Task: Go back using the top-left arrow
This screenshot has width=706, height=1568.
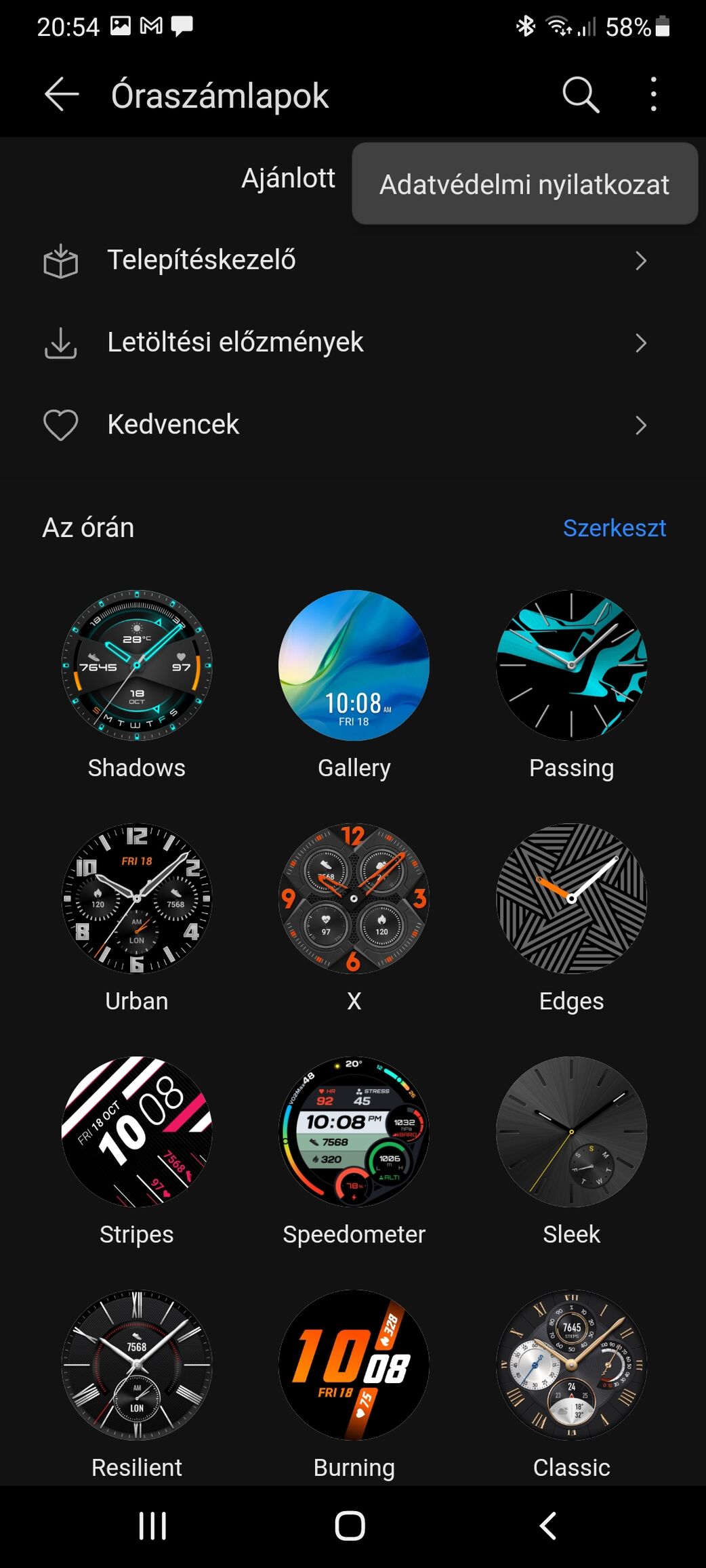Action: pyautogui.click(x=62, y=94)
